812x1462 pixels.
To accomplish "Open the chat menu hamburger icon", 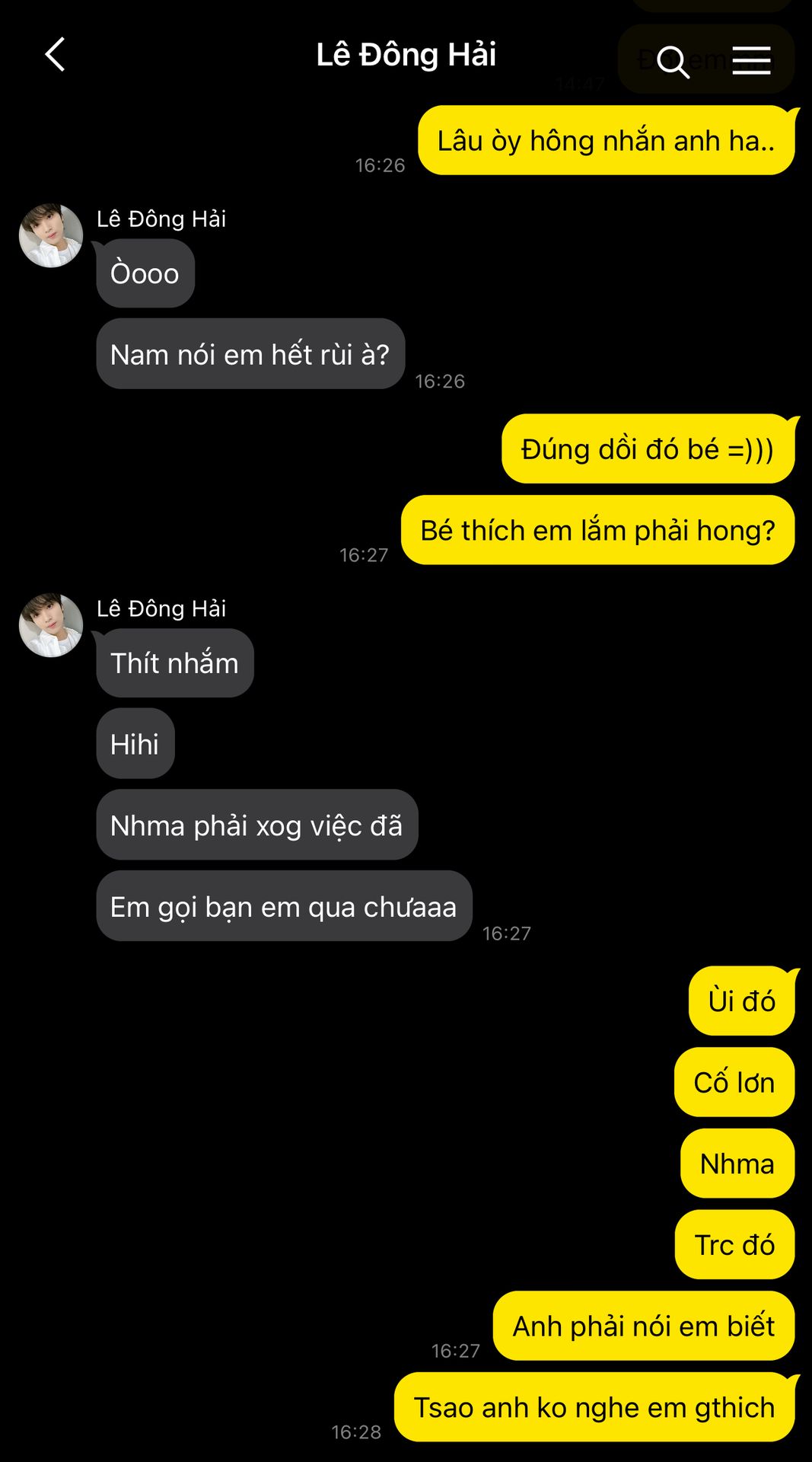I will click(x=751, y=61).
